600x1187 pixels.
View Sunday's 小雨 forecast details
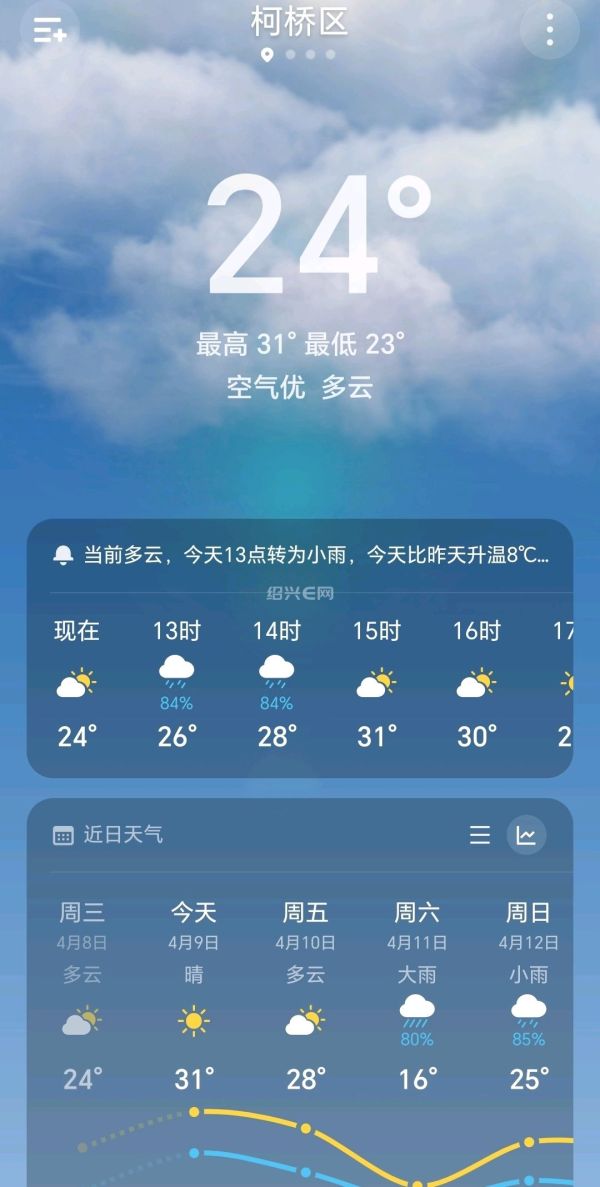528,995
